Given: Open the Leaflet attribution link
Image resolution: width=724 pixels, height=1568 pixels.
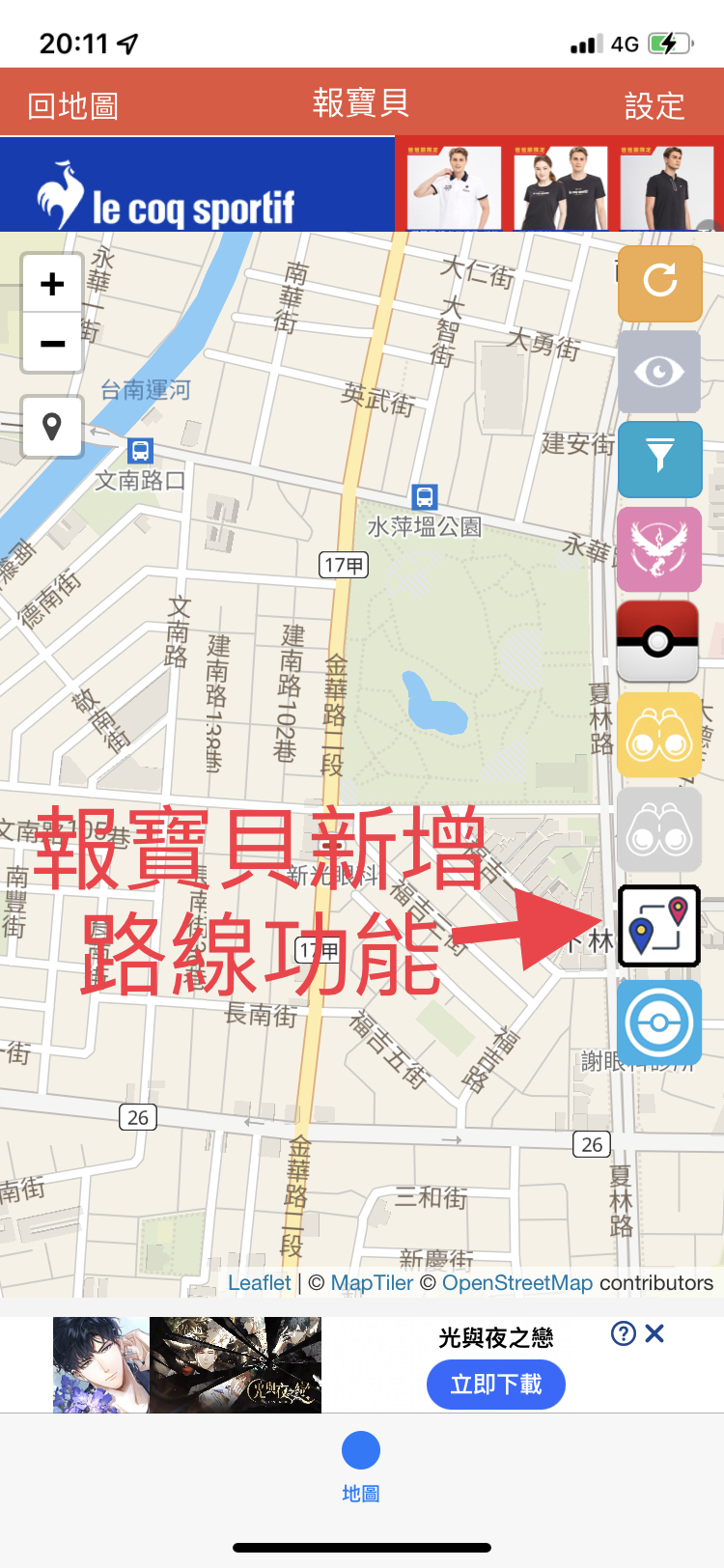Looking at the screenshot, I should (x=259, y=1282).
